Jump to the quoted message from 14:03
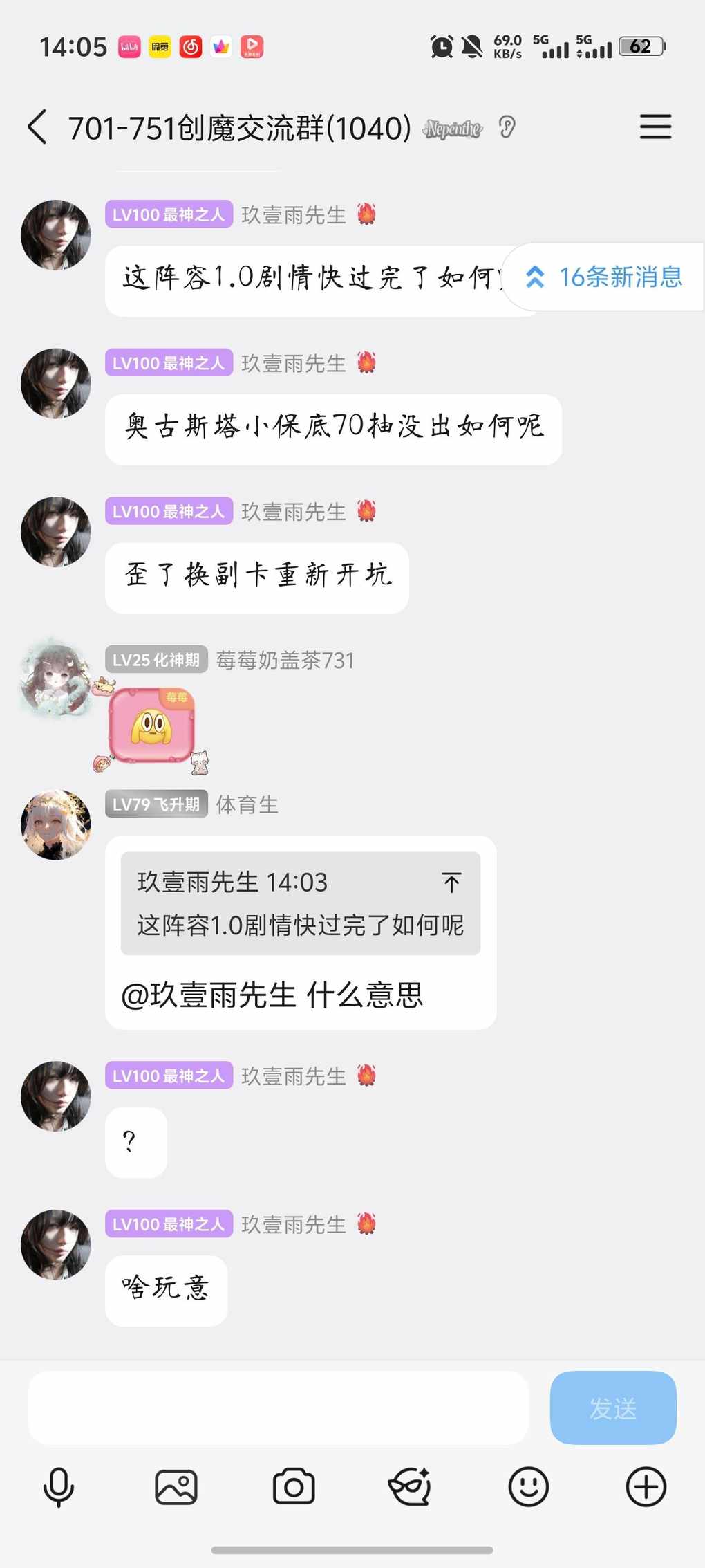The image size is (705, 1568). [x=451, y=883]
